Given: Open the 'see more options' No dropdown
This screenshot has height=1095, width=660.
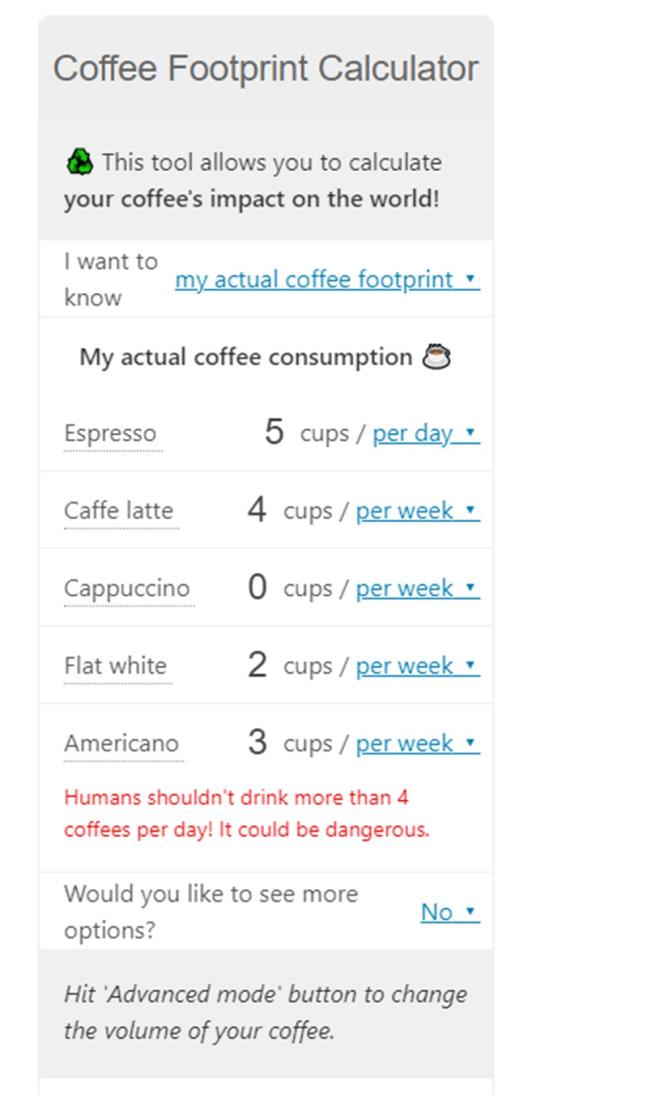Looking at the screenshot, I should (449, 912).
